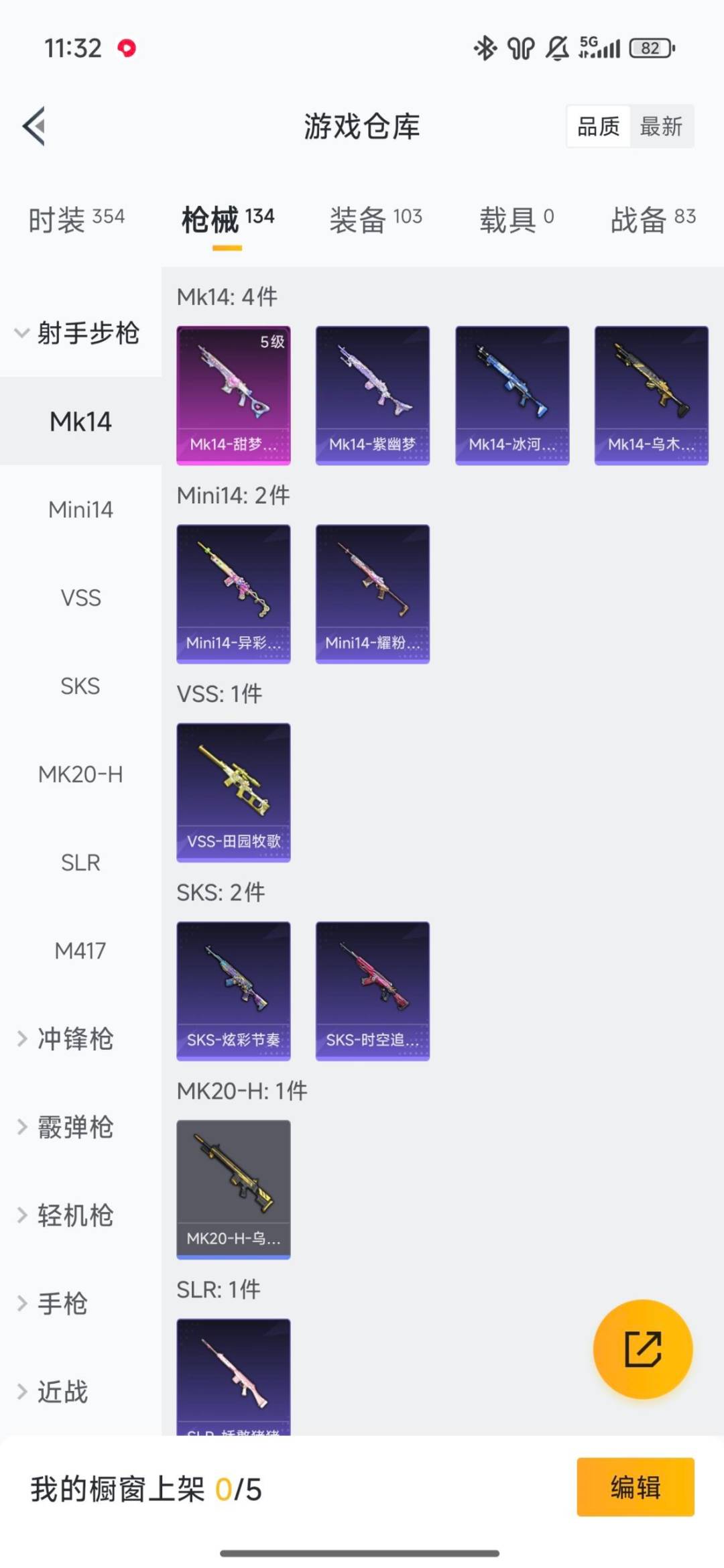Viewport: 724px width, 1568px height.
Task: Switch sorting to 最新
Action: 662,127
